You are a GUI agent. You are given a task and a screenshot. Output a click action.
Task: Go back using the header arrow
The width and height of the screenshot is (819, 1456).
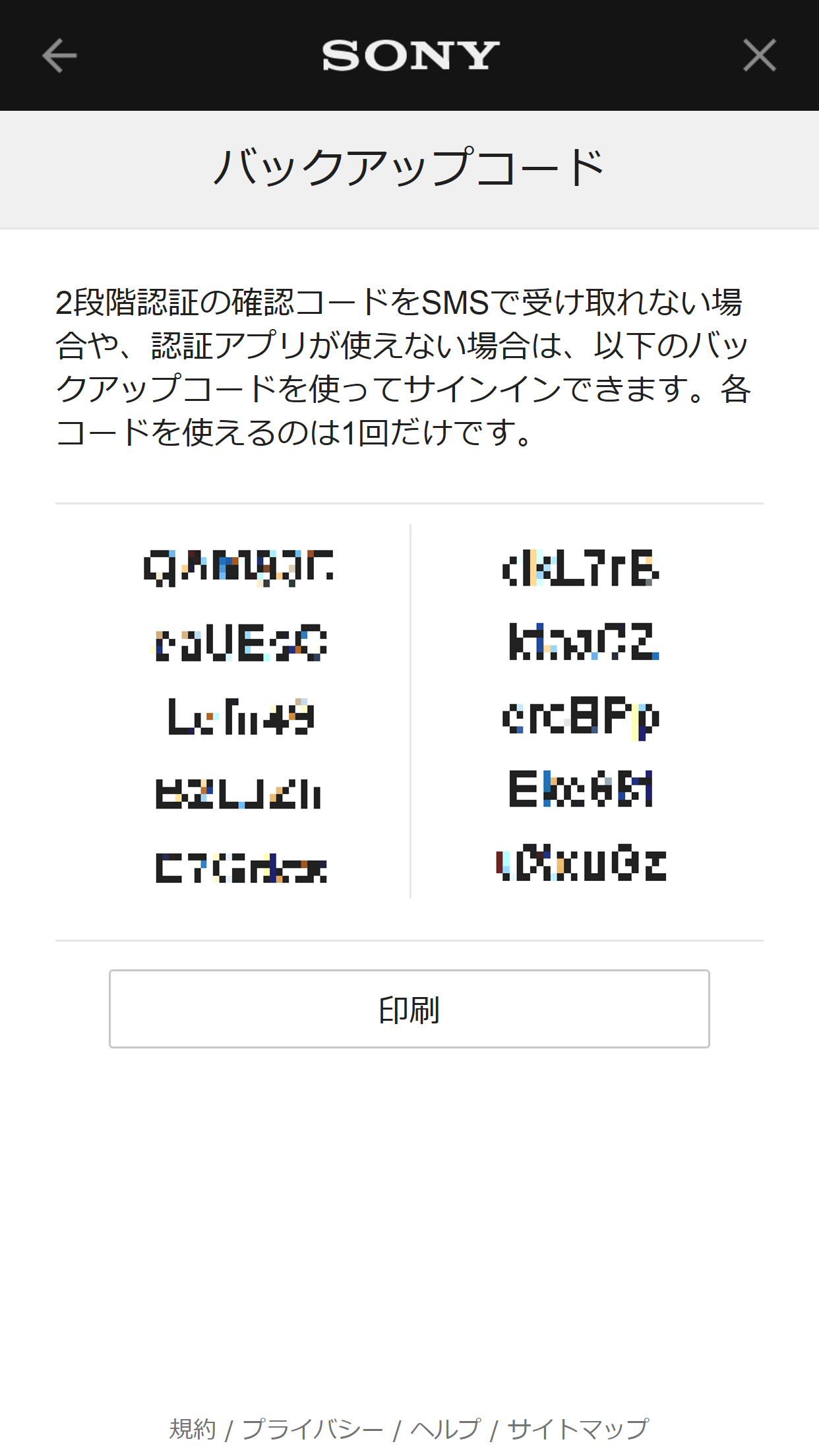pyautogui.click(x=59, y=55)
